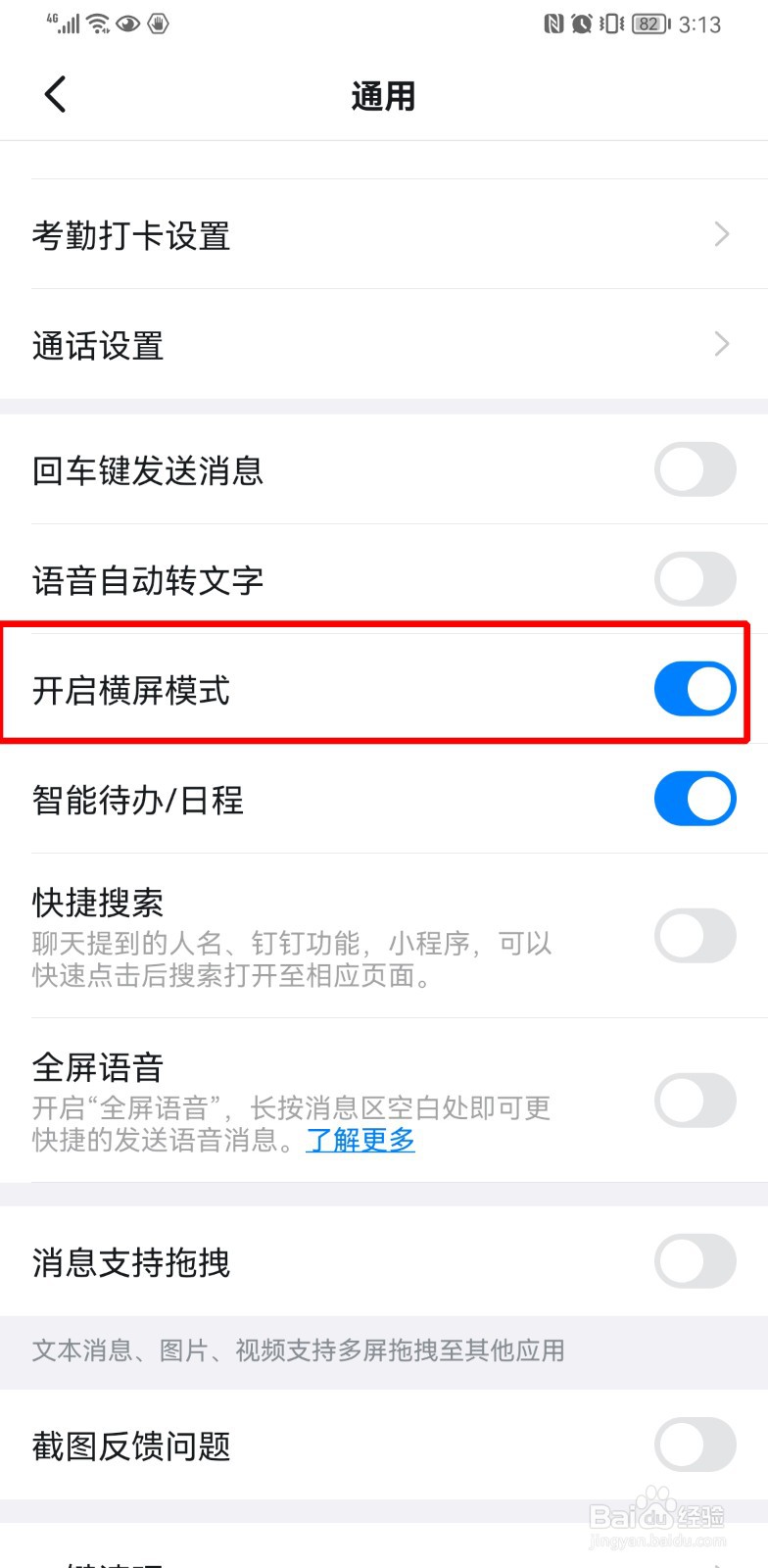Tap the vibrate mode status icon
Viewport: 768px width, 1568px height.
tap(611, 24)
